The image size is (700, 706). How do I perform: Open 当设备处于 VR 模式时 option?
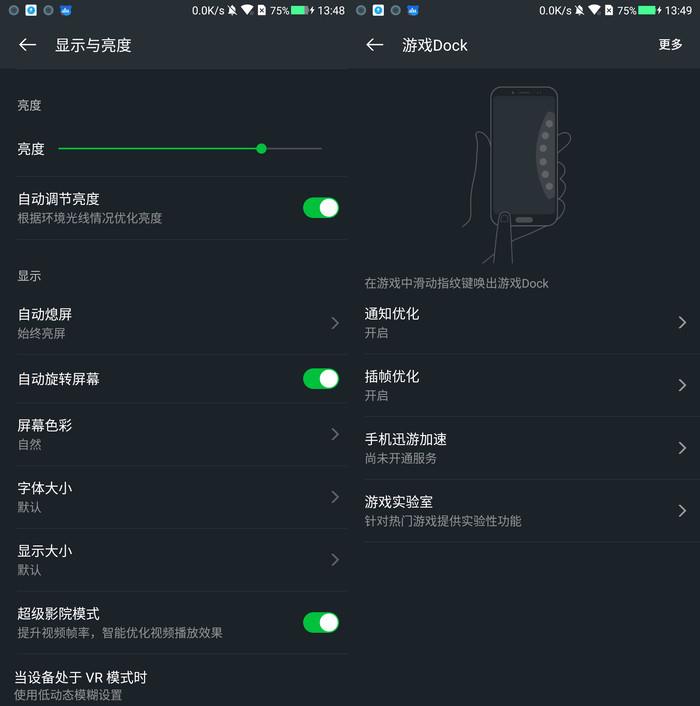pyautogui.click(x=175, y=685)
